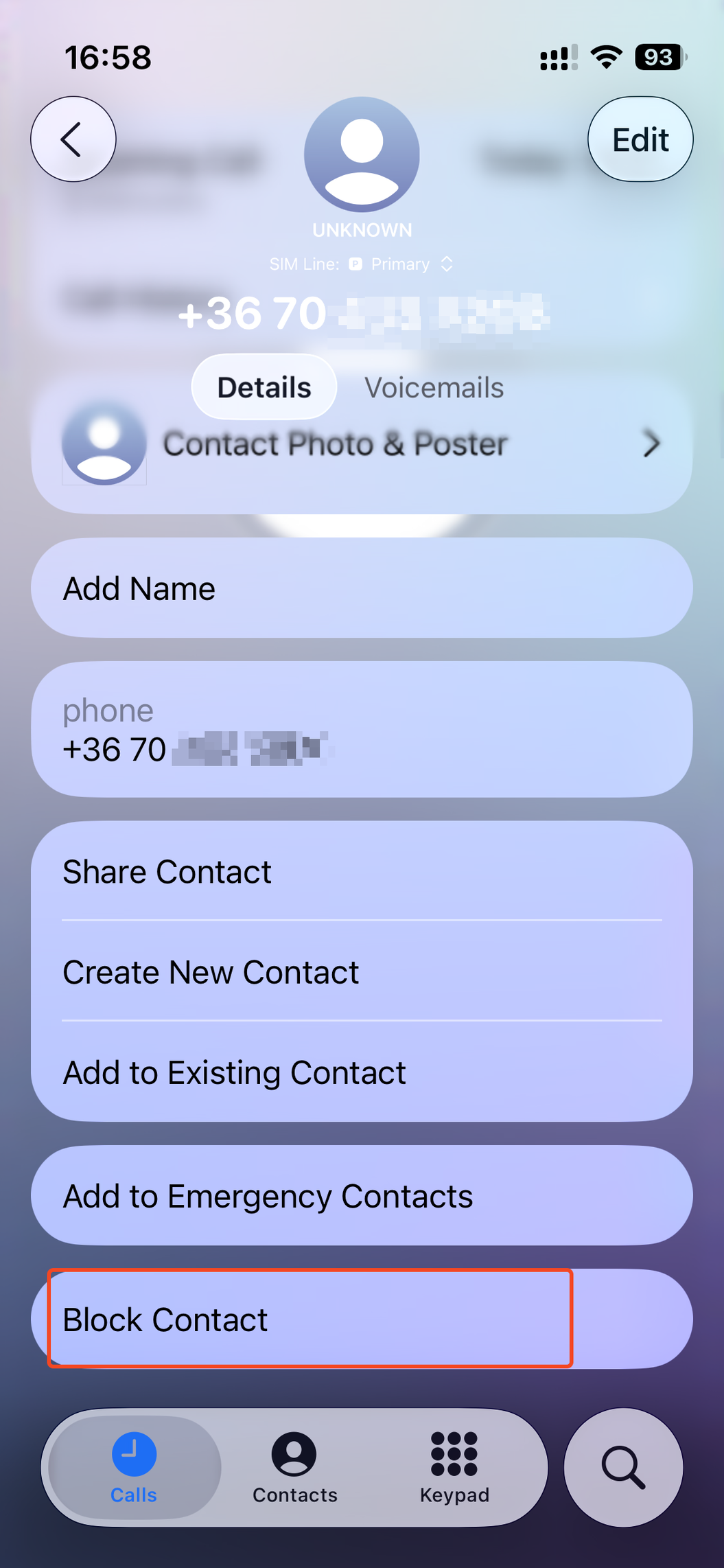This screenshot has height=1568, width=724.
Task: Go back using the top-left arrow
Action: 73,139
